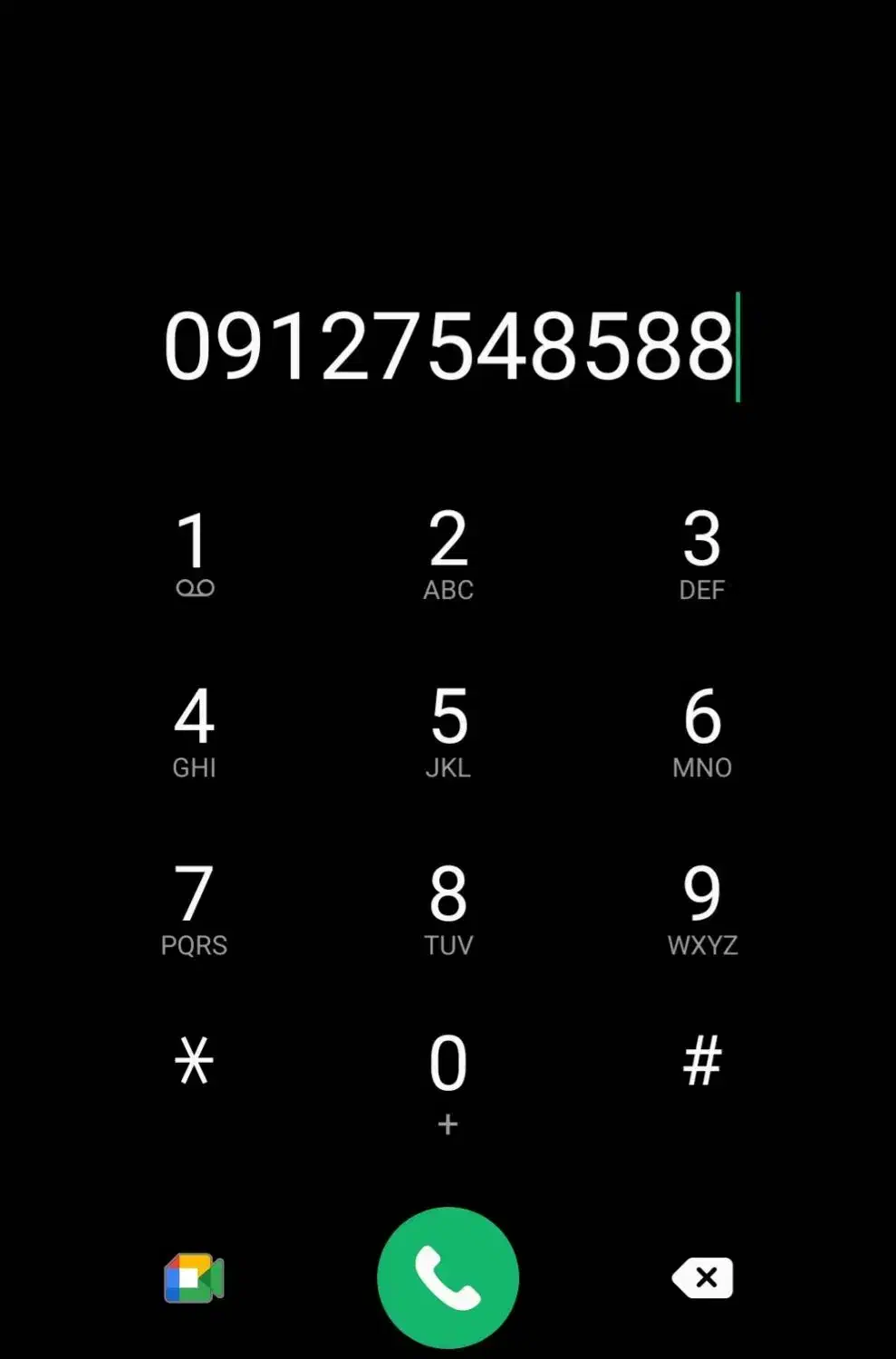Tap the 4 GHI key
The image size is (896, 1359).
pos(194,731)
